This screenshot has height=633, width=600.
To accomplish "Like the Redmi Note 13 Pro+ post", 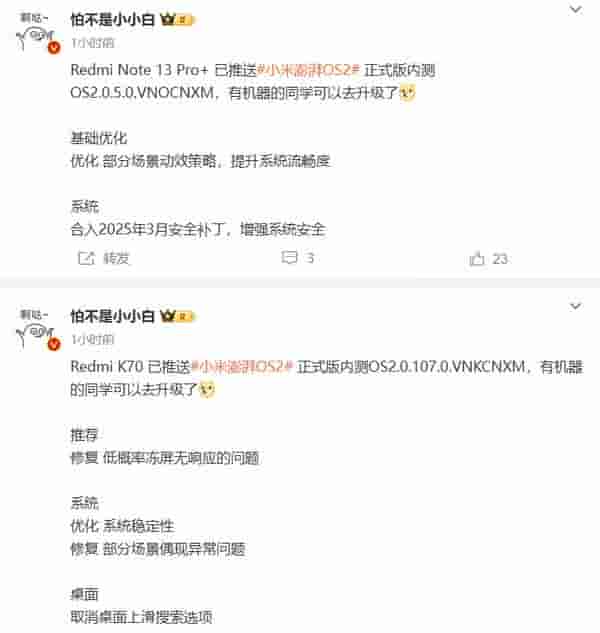I will 488,258.
